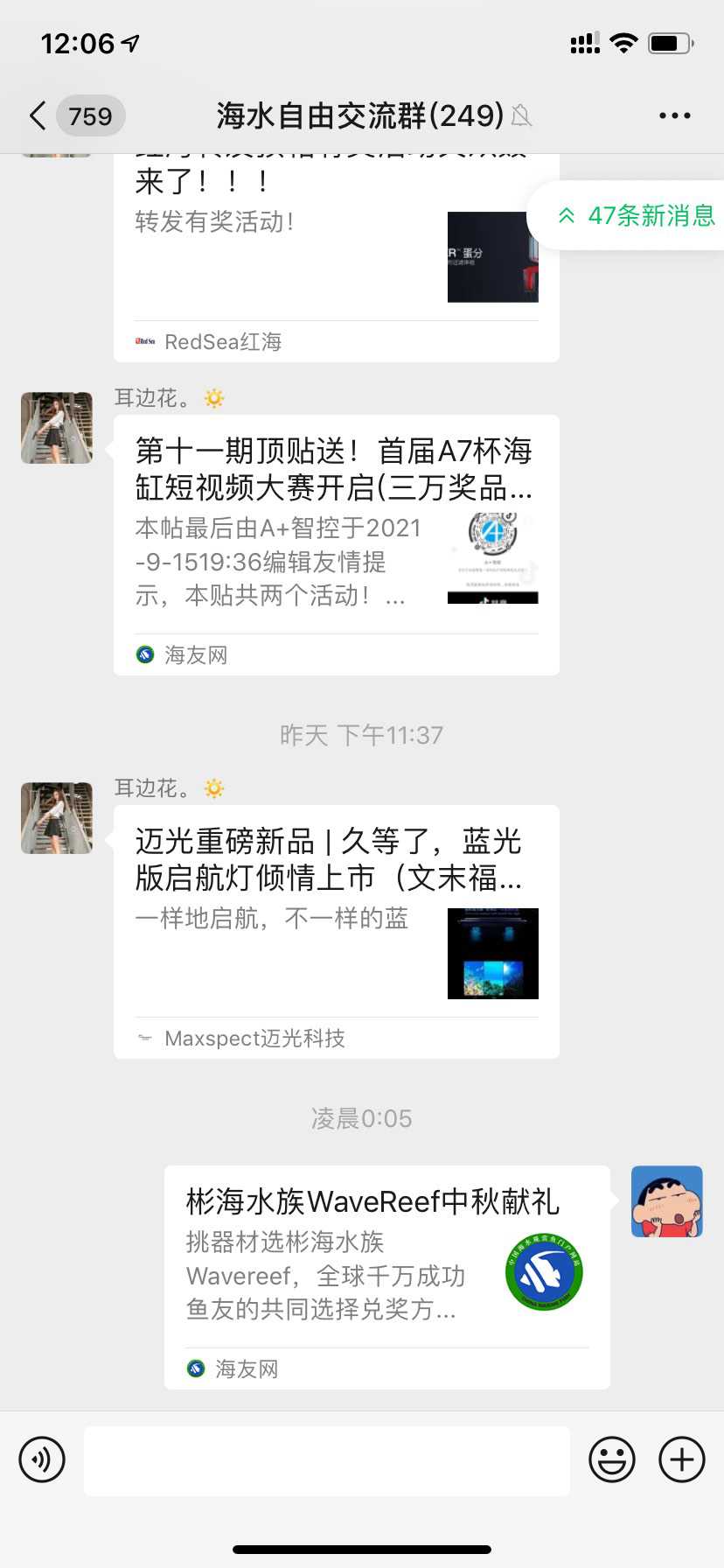Tap the message text field
Screen dimensions: 724x1568
pyautogui.click(x=327, y=1460)
